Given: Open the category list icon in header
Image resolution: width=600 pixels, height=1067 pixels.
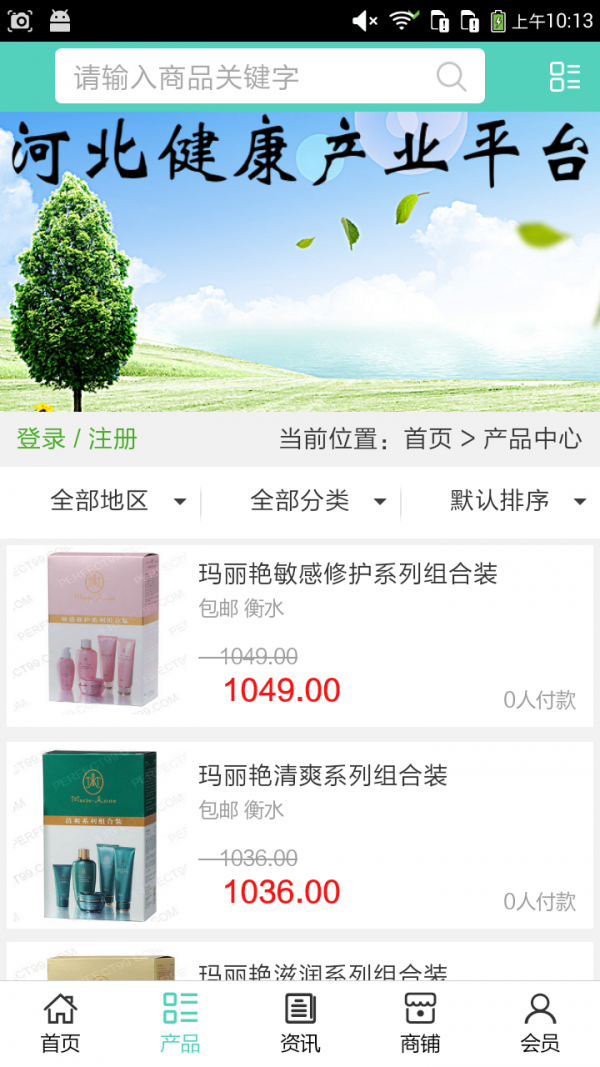Looking at the screenshot, I should coord(564,77).
